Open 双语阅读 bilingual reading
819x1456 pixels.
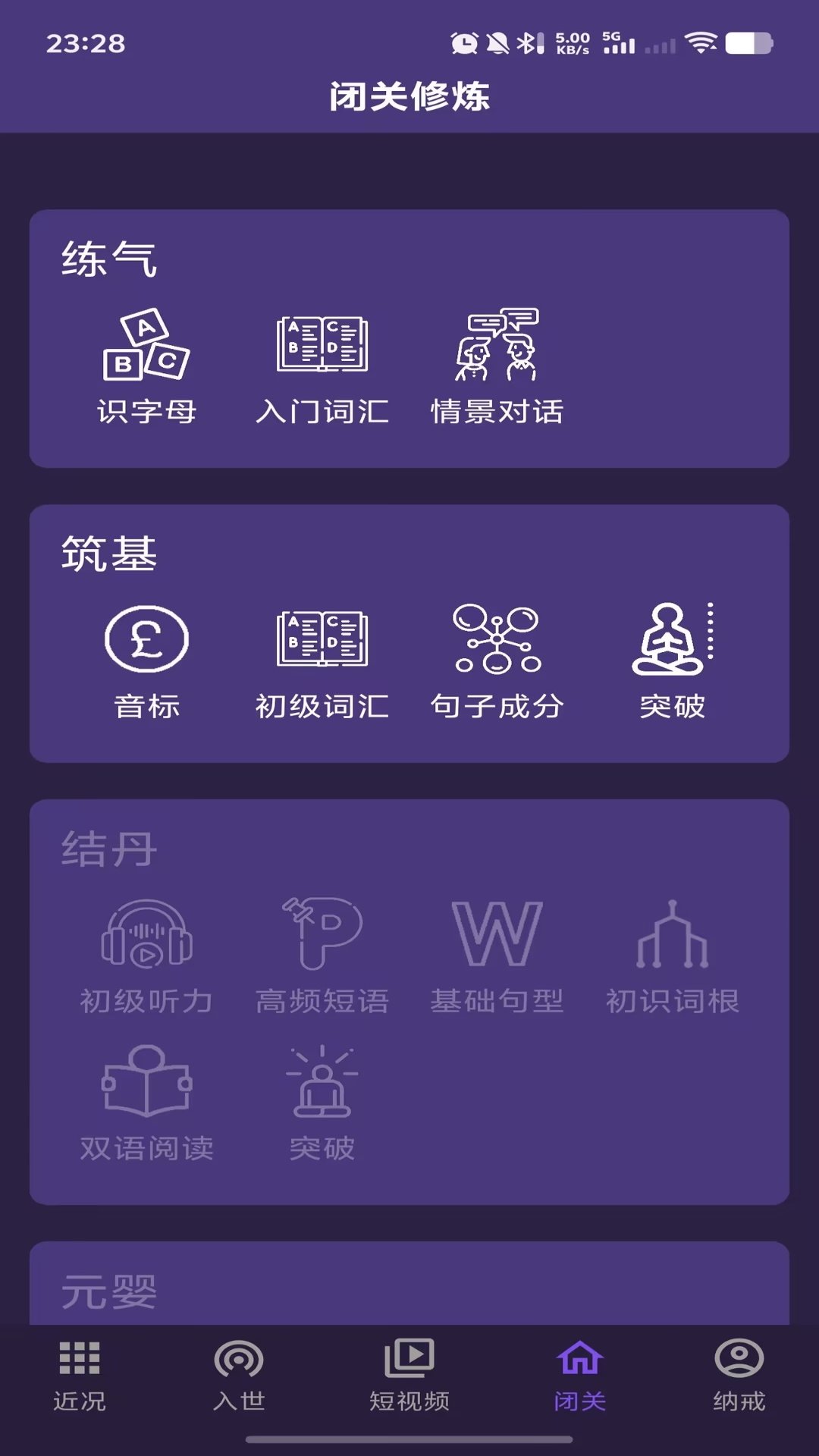(146, 1103)
